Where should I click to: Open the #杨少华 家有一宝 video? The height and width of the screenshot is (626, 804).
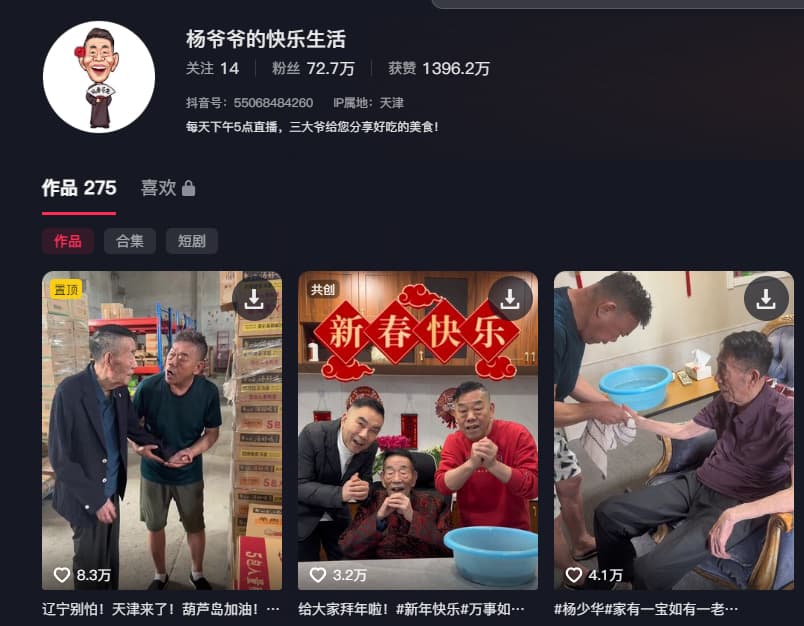[673, 430]
